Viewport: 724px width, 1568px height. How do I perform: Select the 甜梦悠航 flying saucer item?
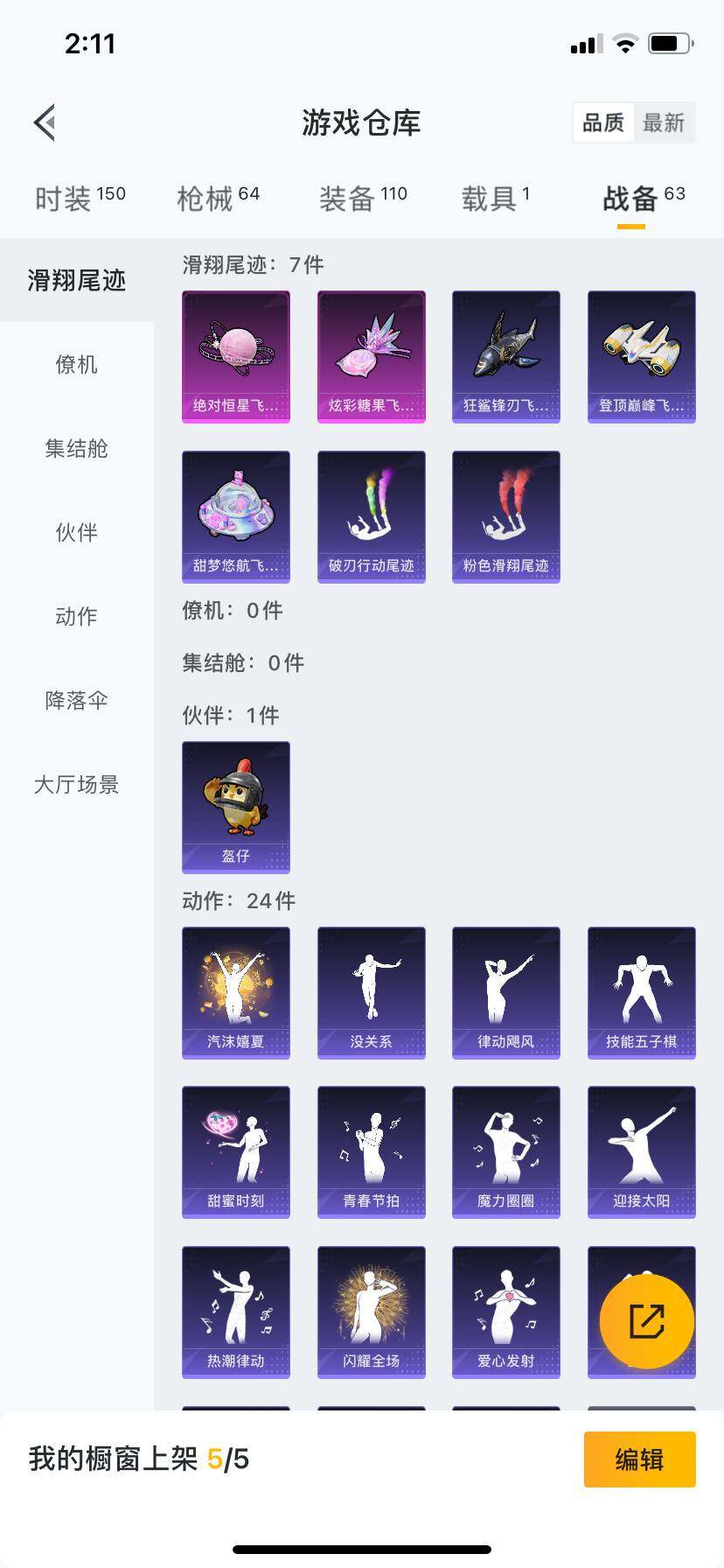235,516
